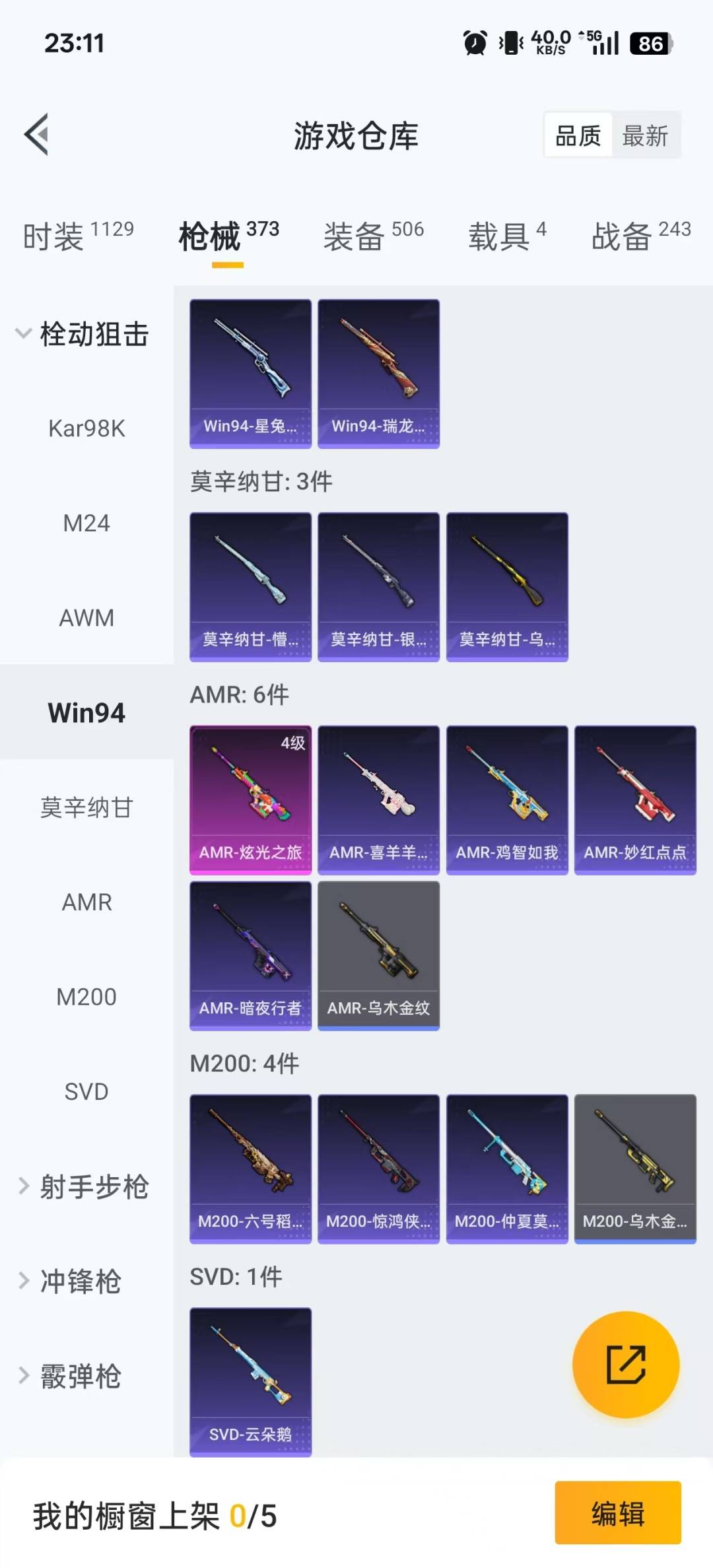The height and width of the screenshot is (1568, 713).
Task: Switch to the 时装 tab
Action: tap(78, 236)
